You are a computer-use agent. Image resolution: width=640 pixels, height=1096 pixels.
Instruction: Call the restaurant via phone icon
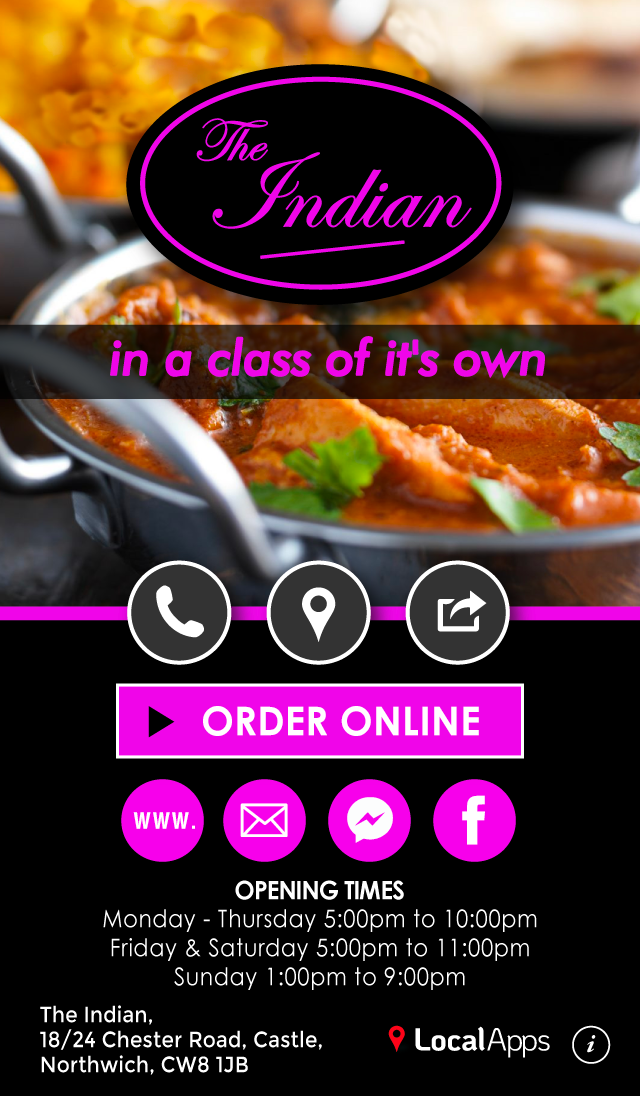click(180, 613)
